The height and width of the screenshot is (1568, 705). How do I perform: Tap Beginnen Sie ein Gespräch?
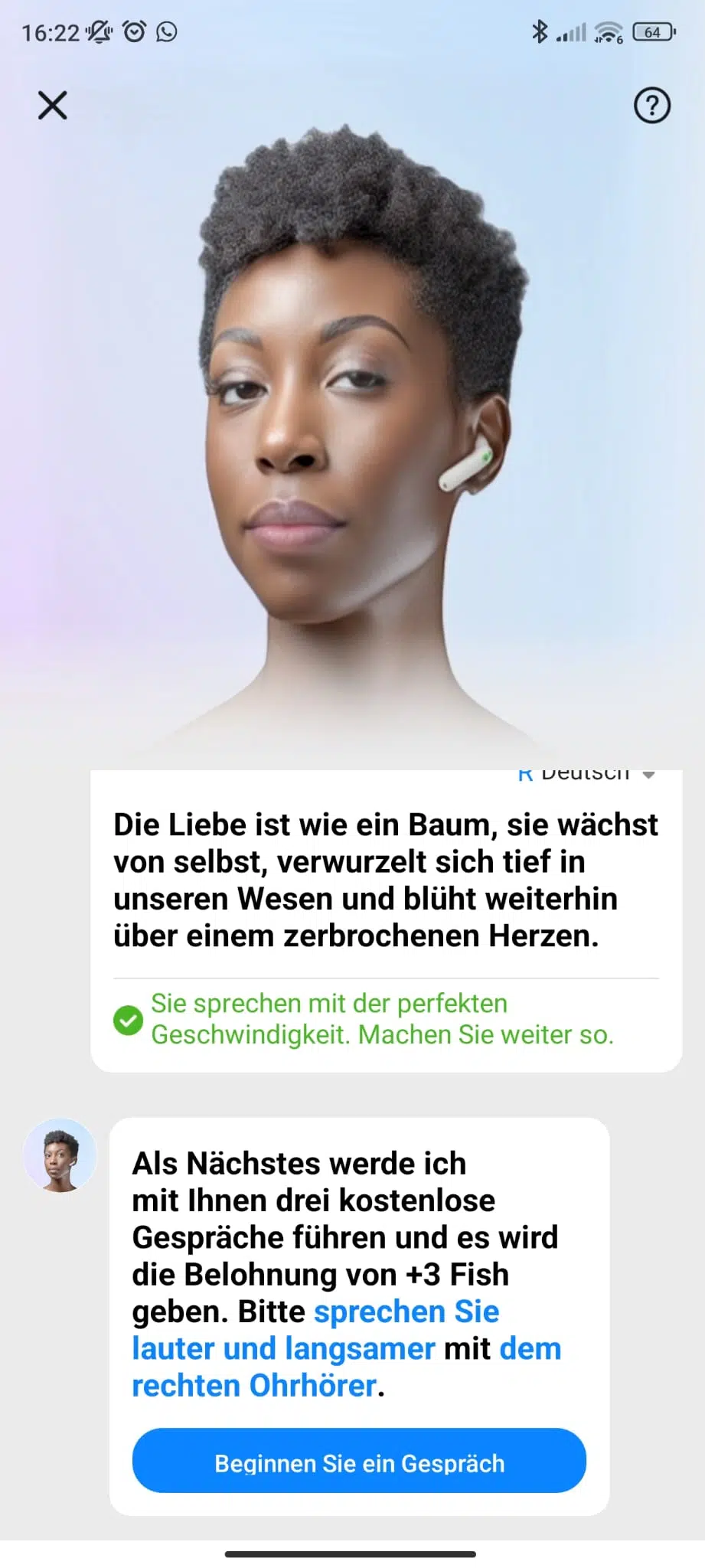pos(359,1462)
